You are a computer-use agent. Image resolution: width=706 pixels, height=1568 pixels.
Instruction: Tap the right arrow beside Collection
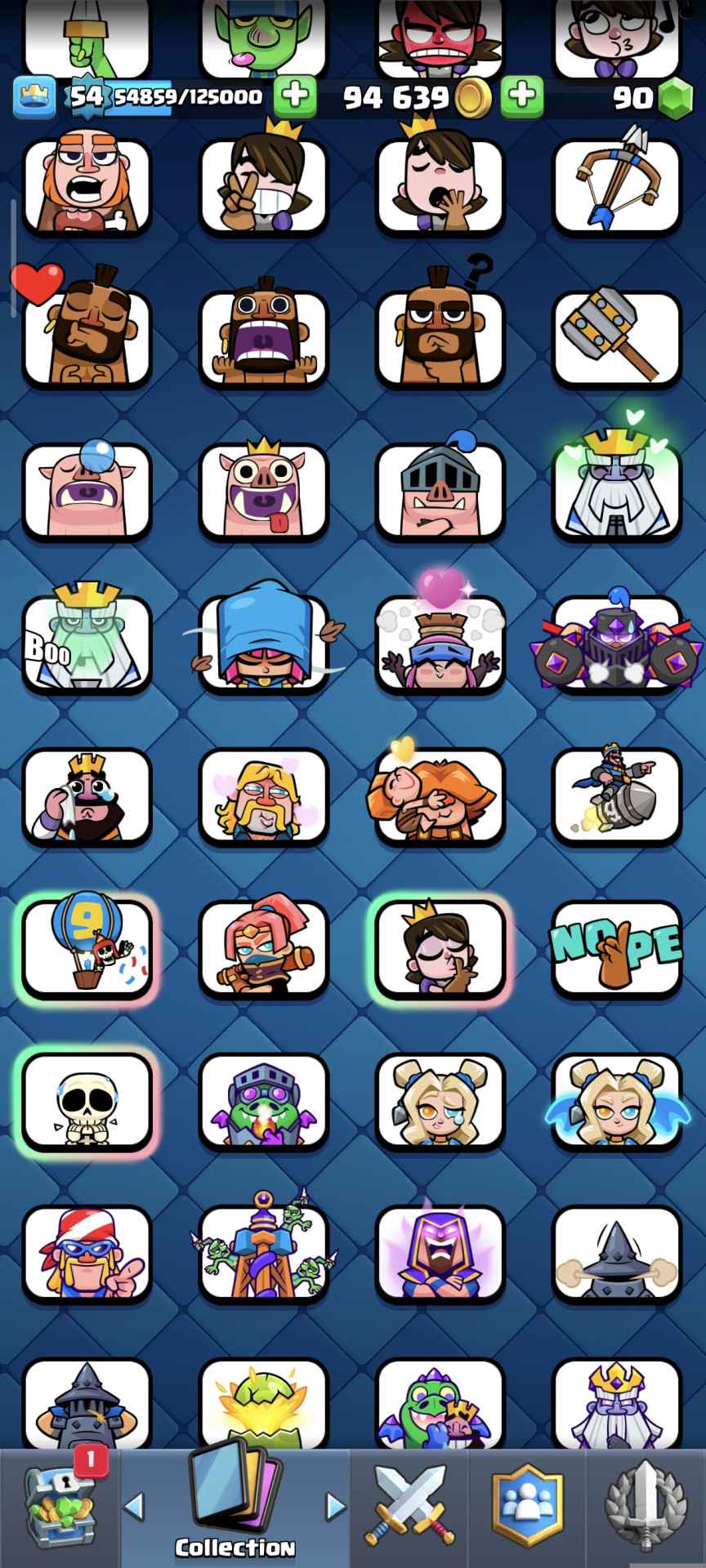[x=335, y=1507]
